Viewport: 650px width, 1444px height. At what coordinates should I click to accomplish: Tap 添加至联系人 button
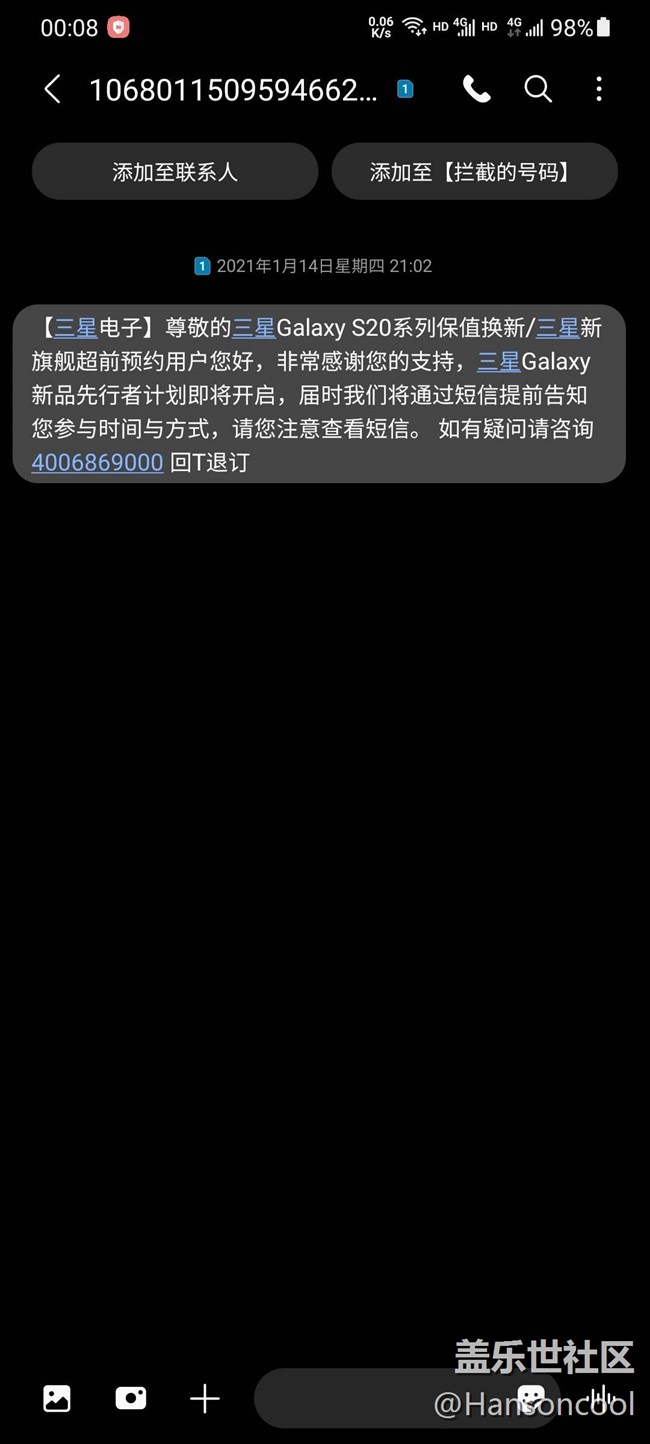click(x=175, y=172)
